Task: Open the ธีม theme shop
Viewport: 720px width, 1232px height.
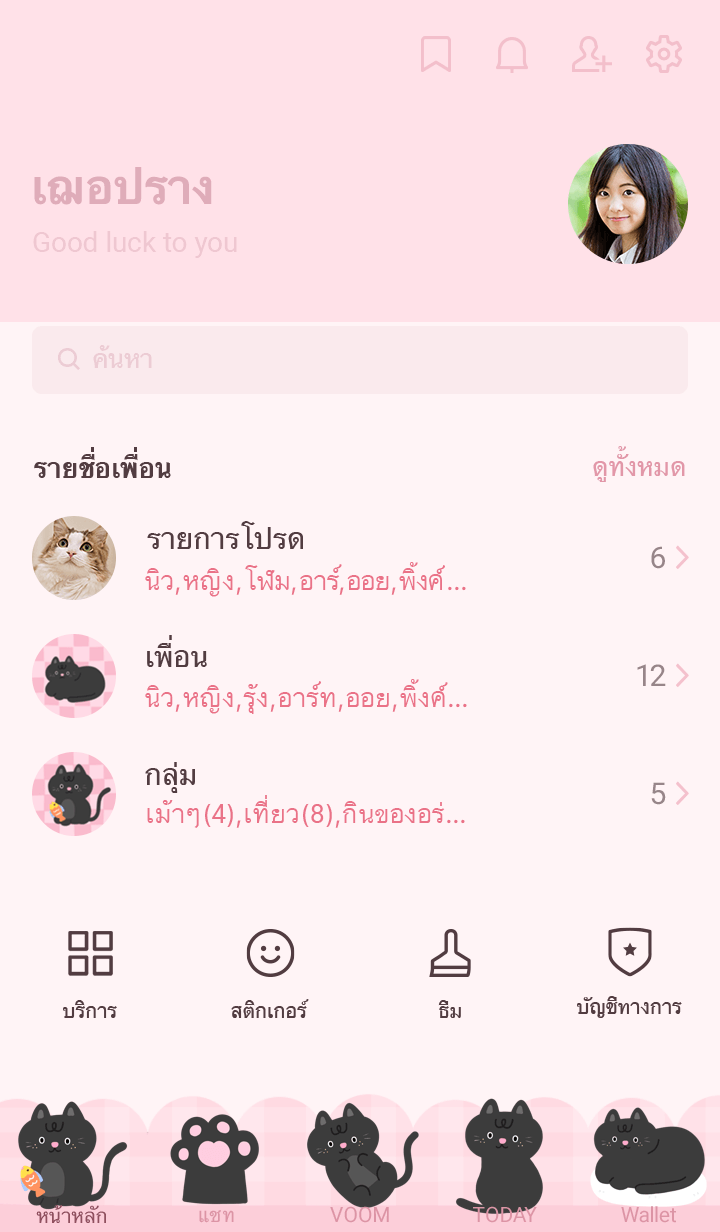Action: coord(450,974)
